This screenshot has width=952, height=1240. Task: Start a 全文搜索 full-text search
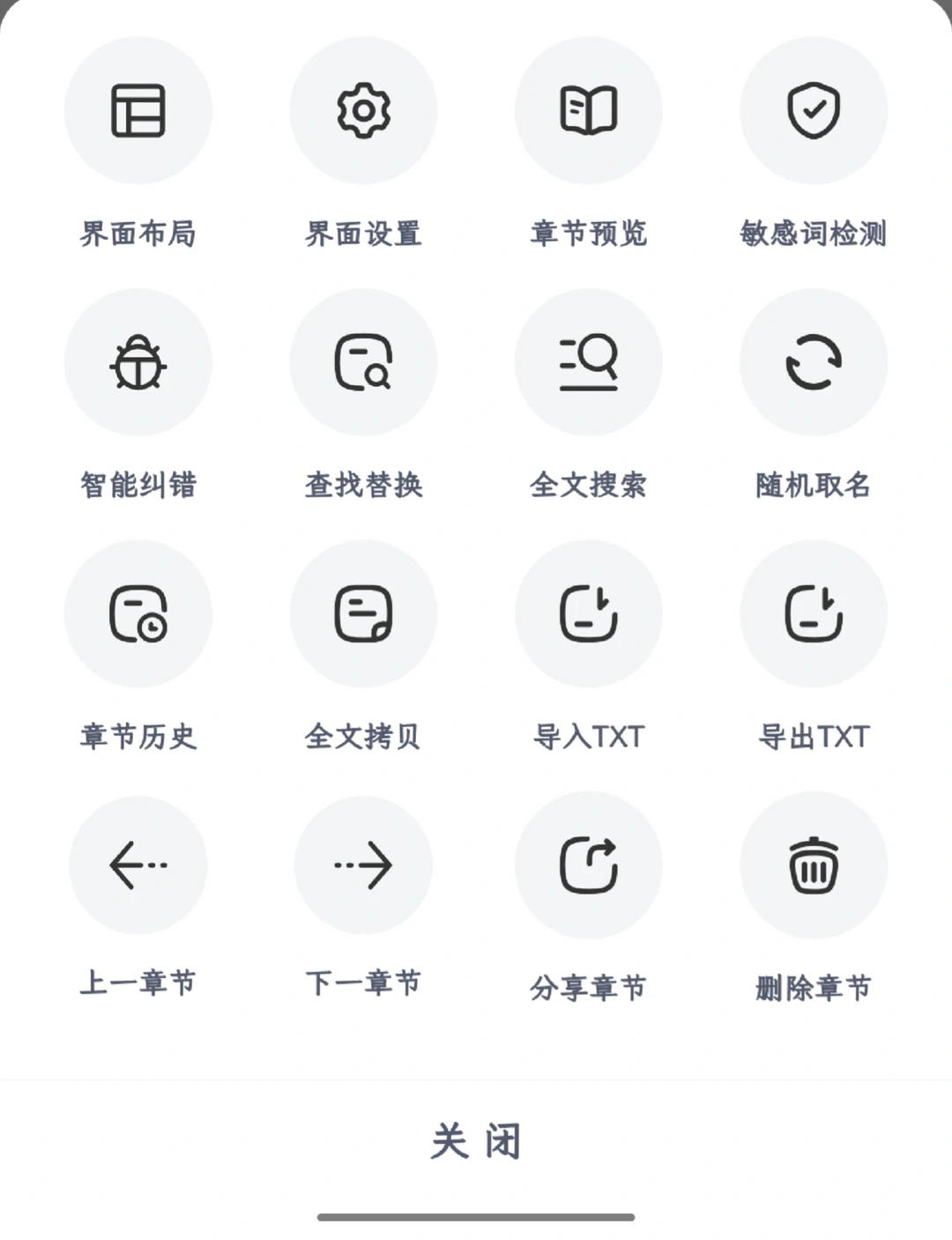click(589, 362)
